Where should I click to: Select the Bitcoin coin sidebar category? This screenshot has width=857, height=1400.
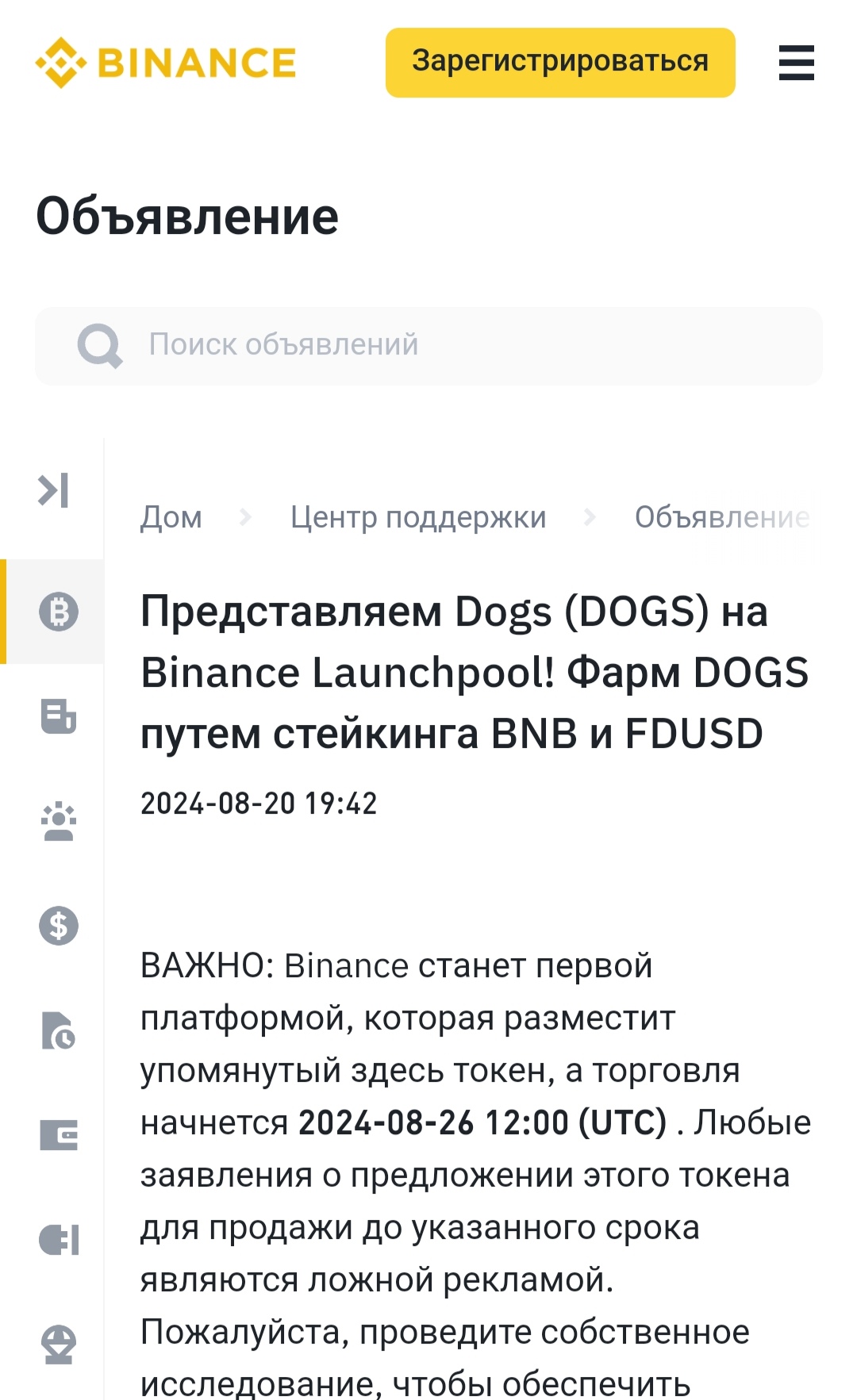point(59,612)
